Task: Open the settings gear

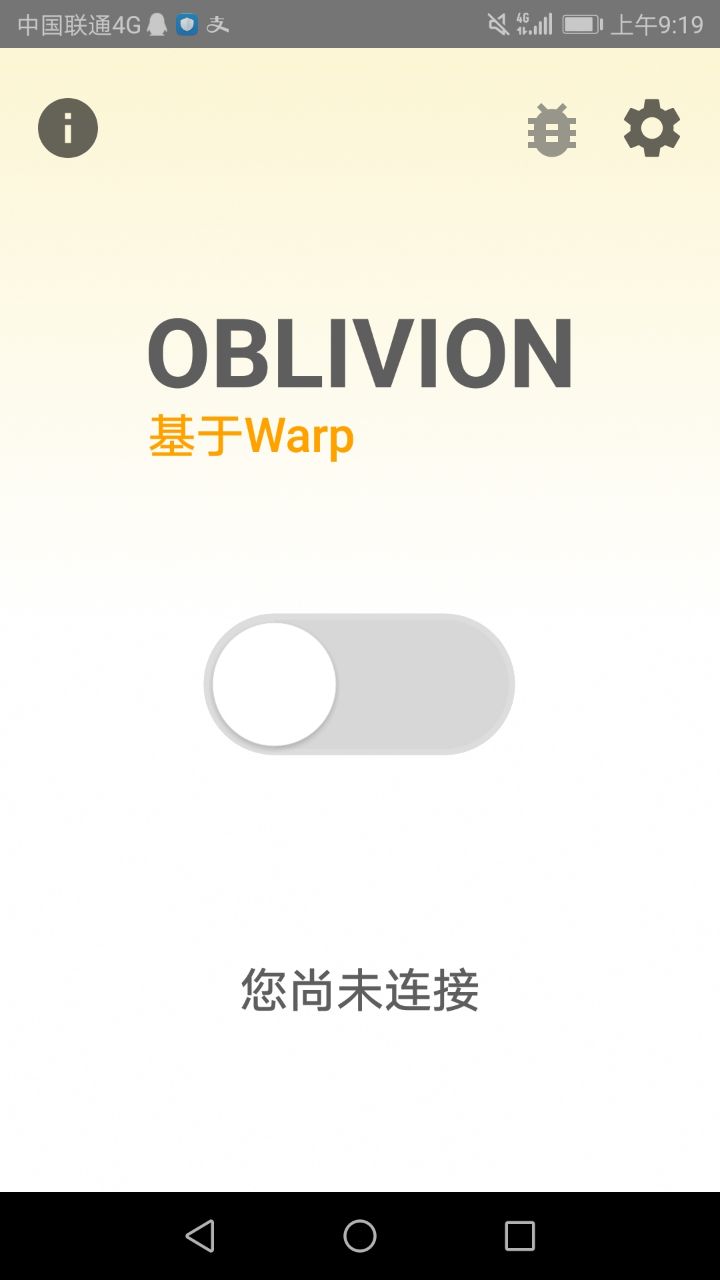Action: (x=652, y=128)
